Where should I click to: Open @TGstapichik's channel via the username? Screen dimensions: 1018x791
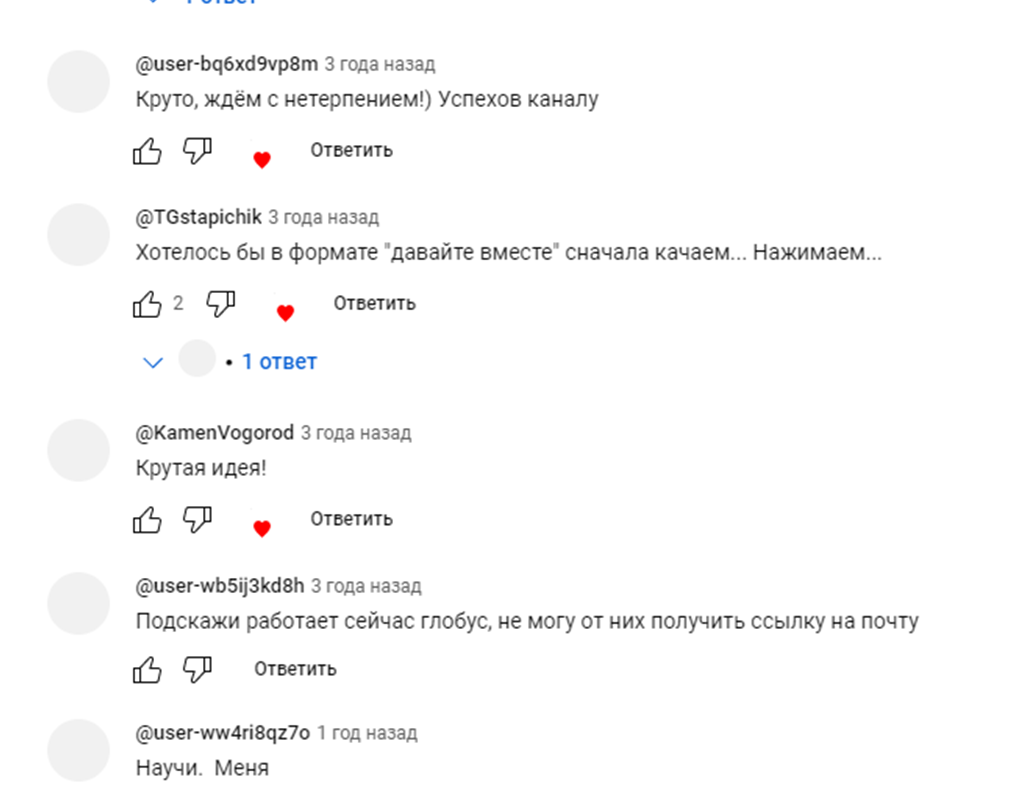[x=198, y=217]
